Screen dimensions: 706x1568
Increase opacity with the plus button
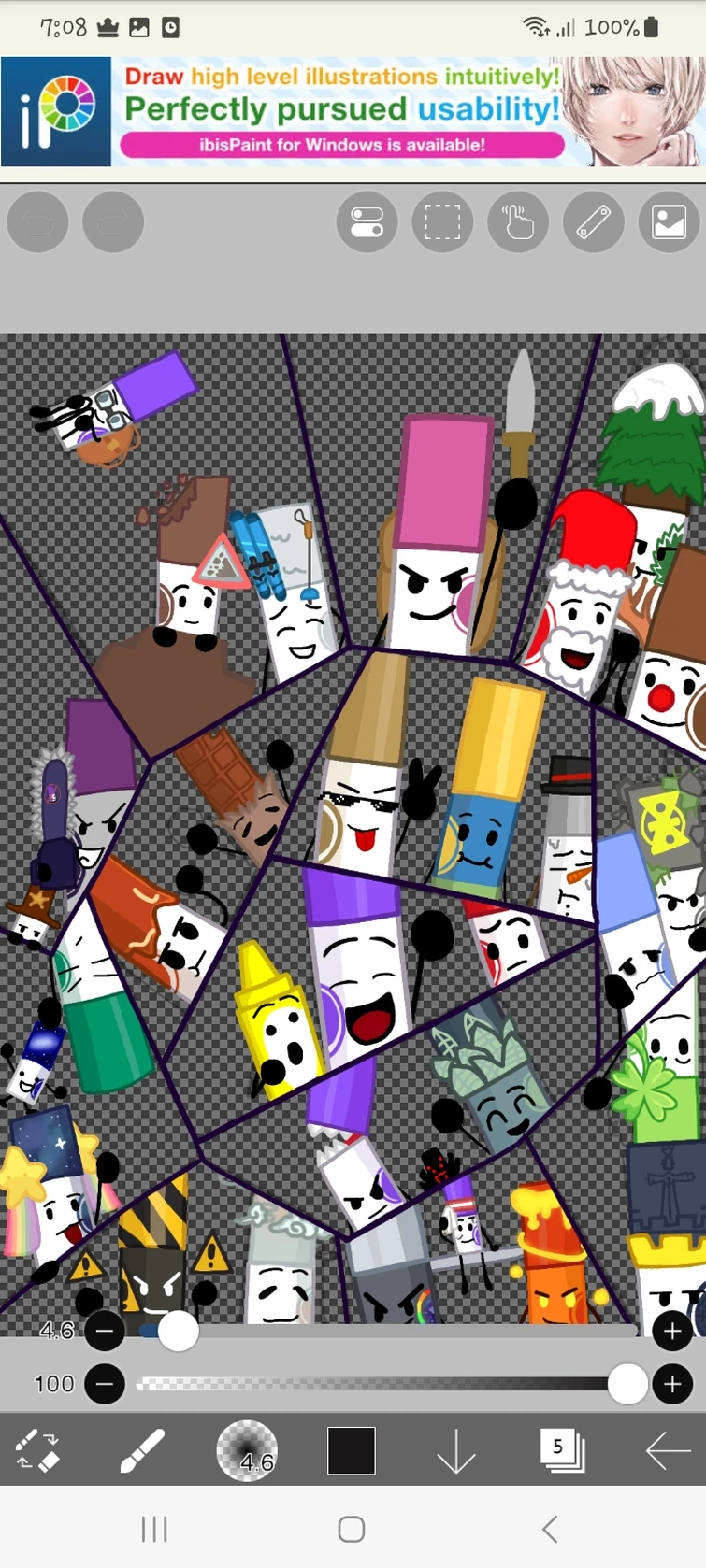point(672,1384)
